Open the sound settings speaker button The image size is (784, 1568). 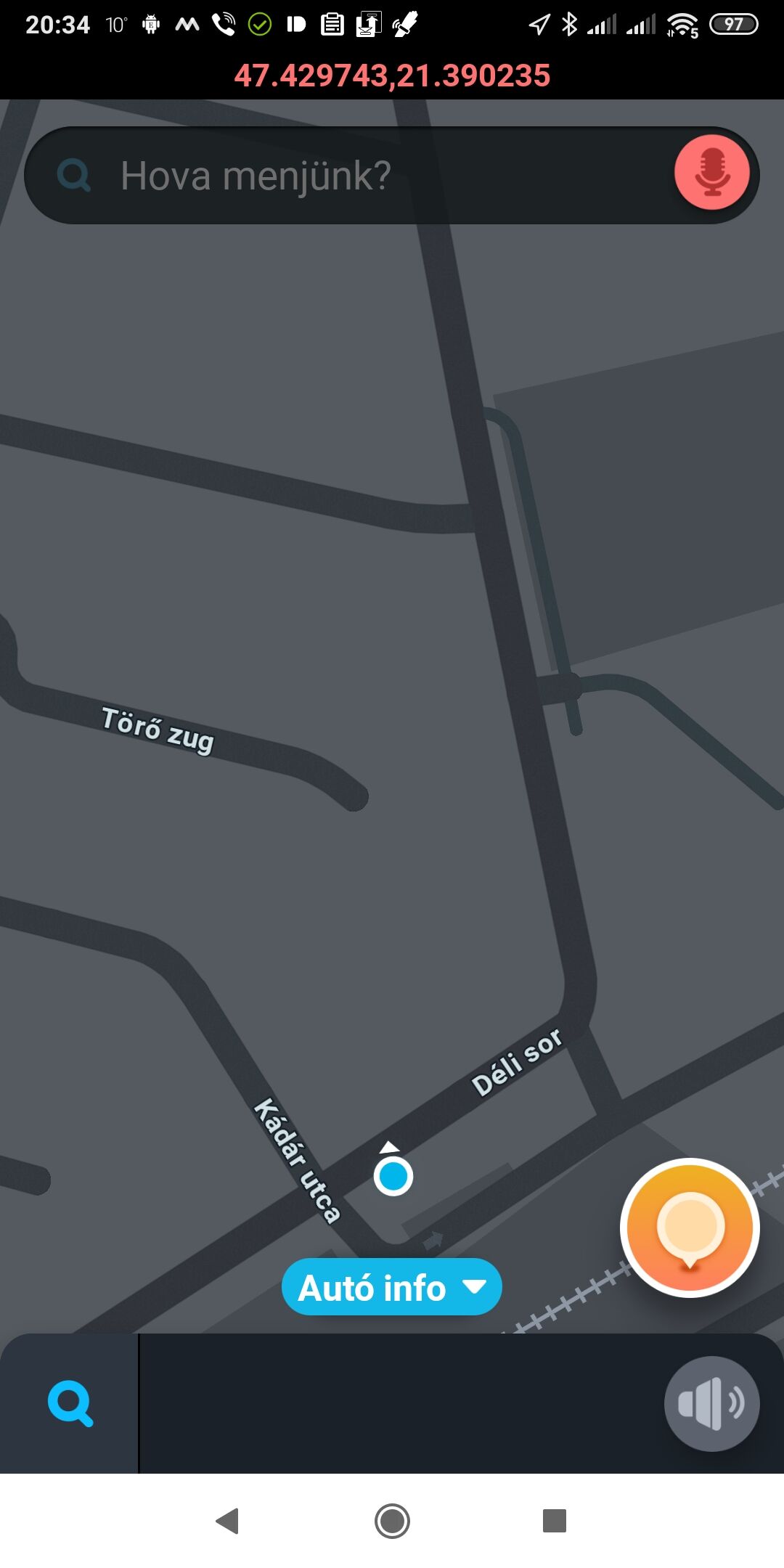tap(711, 1403)
